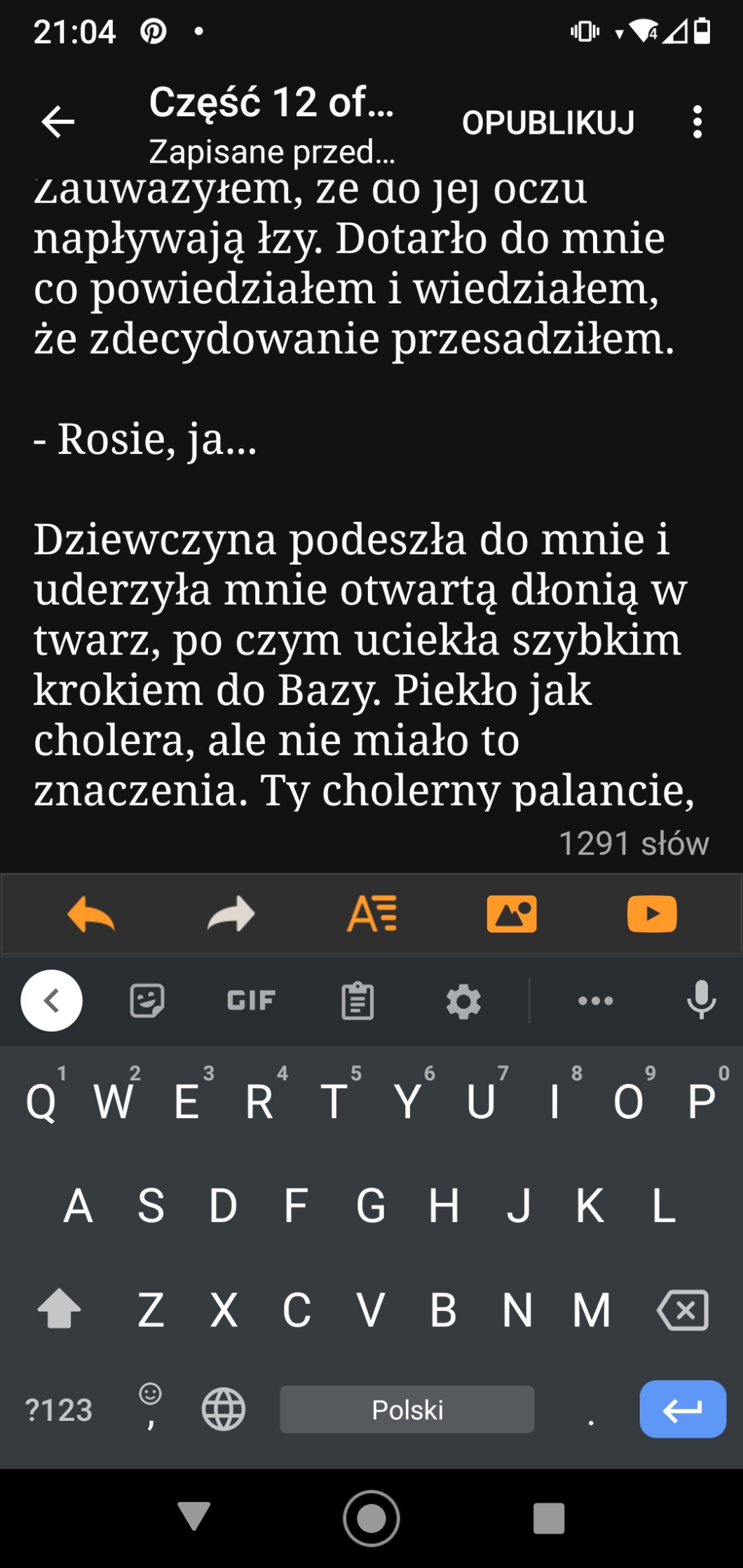Hit the backspace key
This screenshot has width=743, height=1568.
[683, 1309]
